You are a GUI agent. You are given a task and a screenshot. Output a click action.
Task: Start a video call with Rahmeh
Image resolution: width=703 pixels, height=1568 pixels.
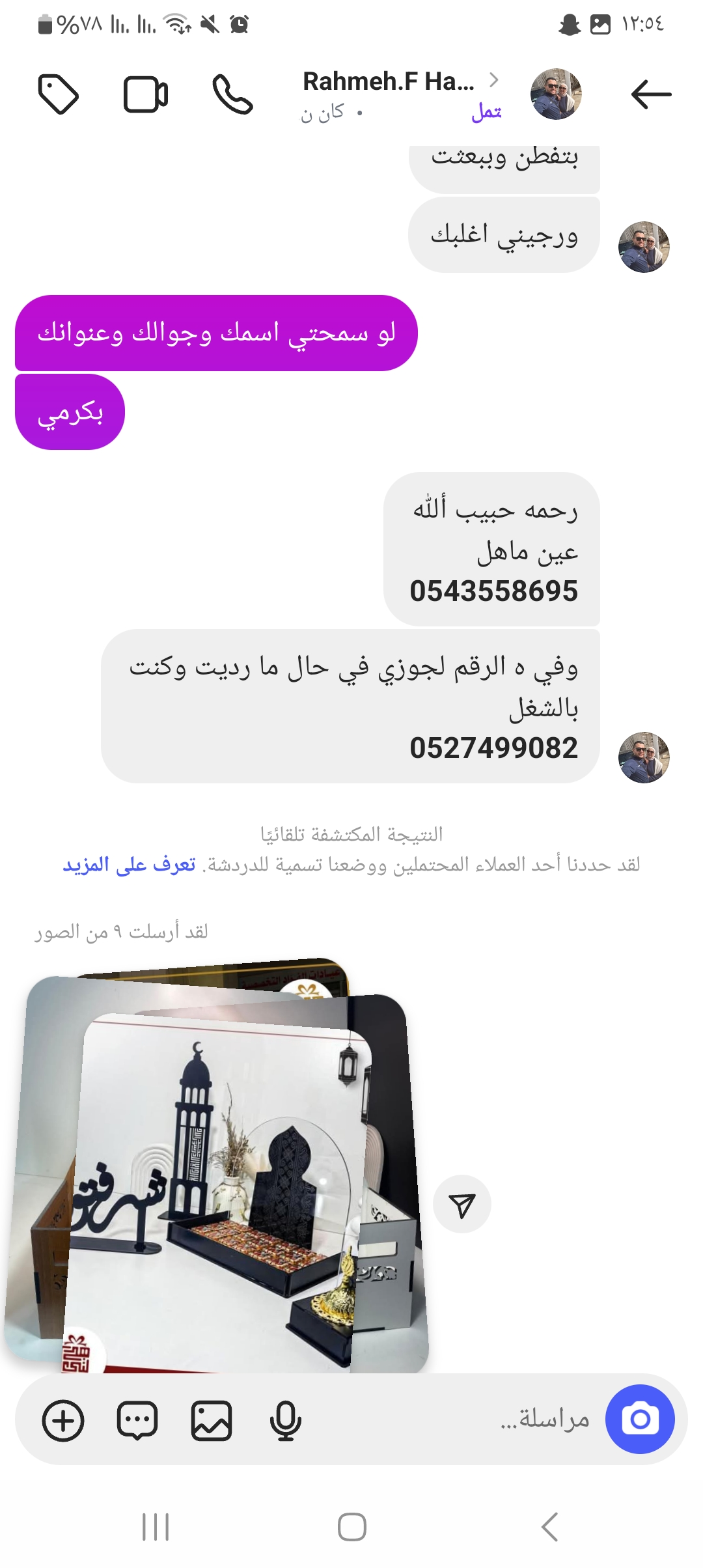146,94
